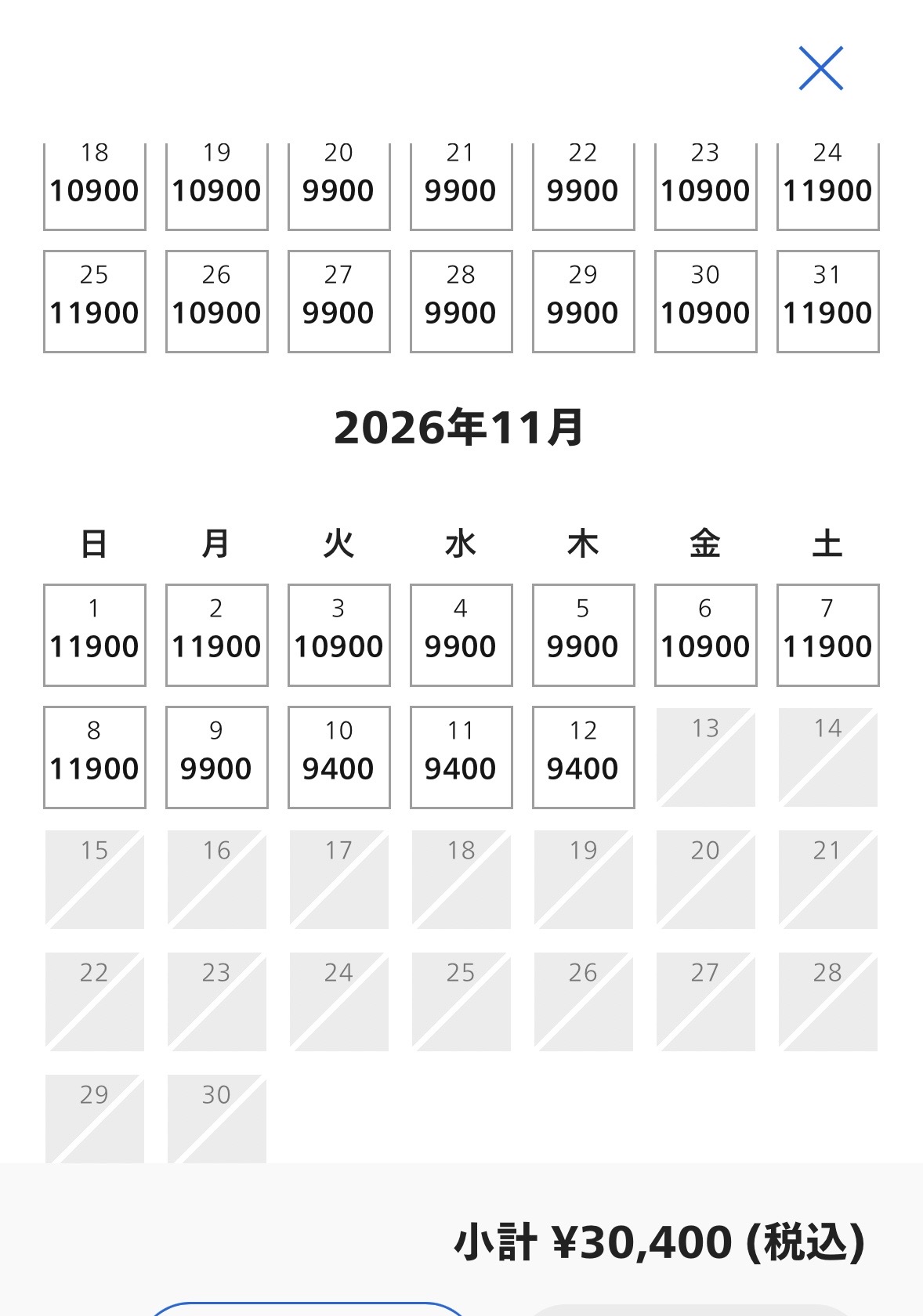Select November 10 priced 9400
Screen dimensions: 923x1316
pyautogui.click(x=339, y=757)
